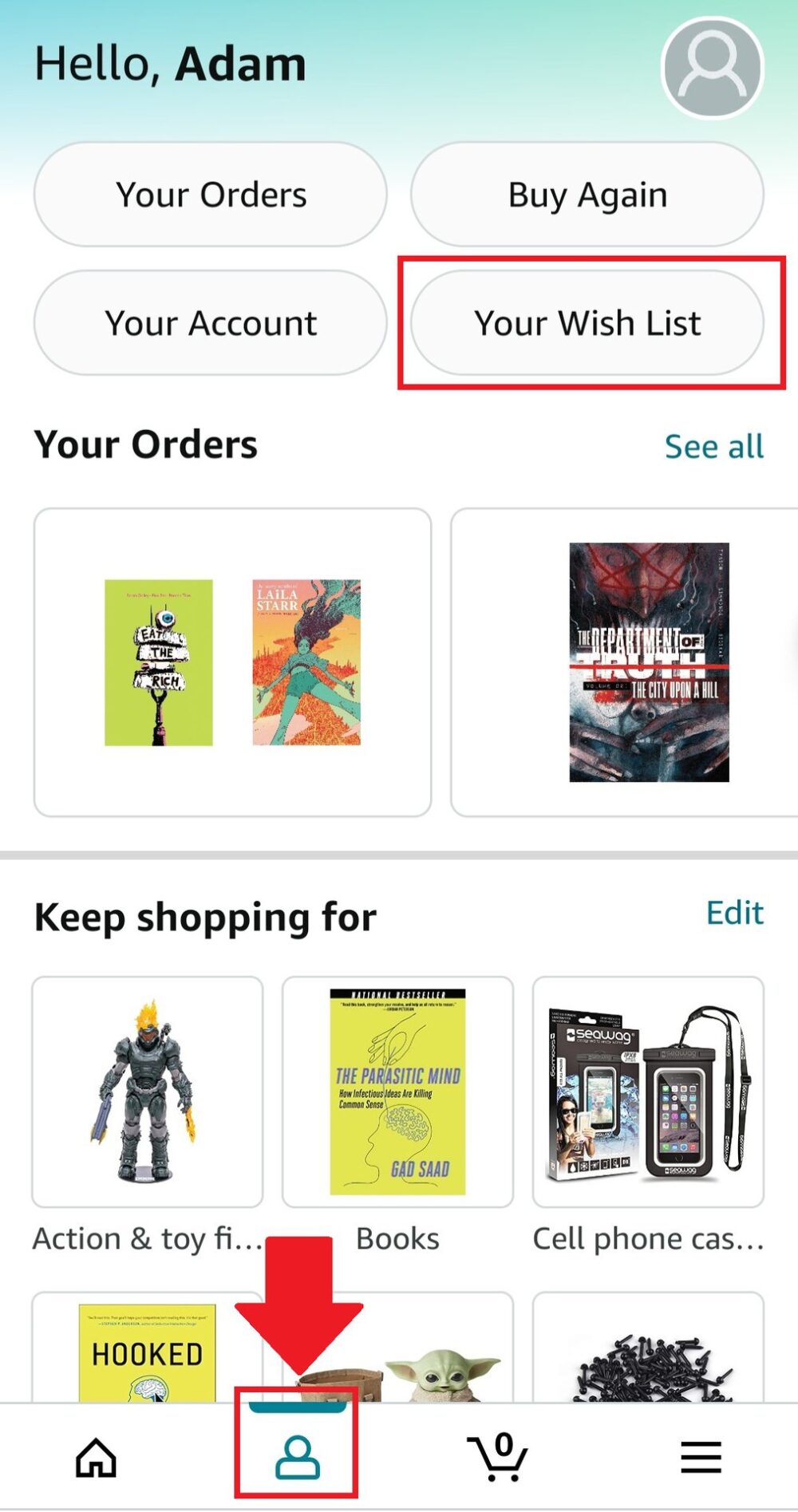Open the hamburger menu tab
The height and width of the screenshot is (1512, 798).
pos(701,1457)
